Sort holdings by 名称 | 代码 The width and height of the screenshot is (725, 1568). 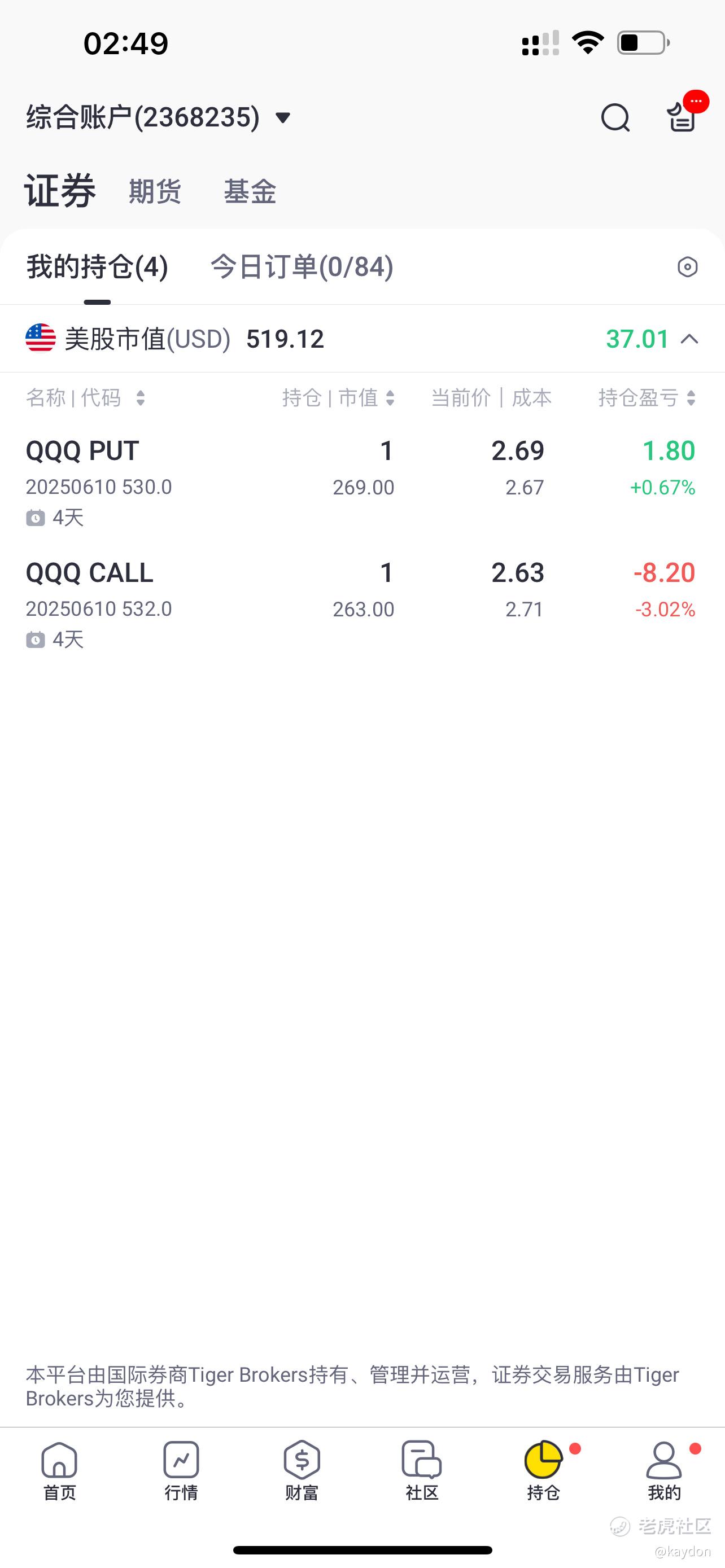pos(86,398)
